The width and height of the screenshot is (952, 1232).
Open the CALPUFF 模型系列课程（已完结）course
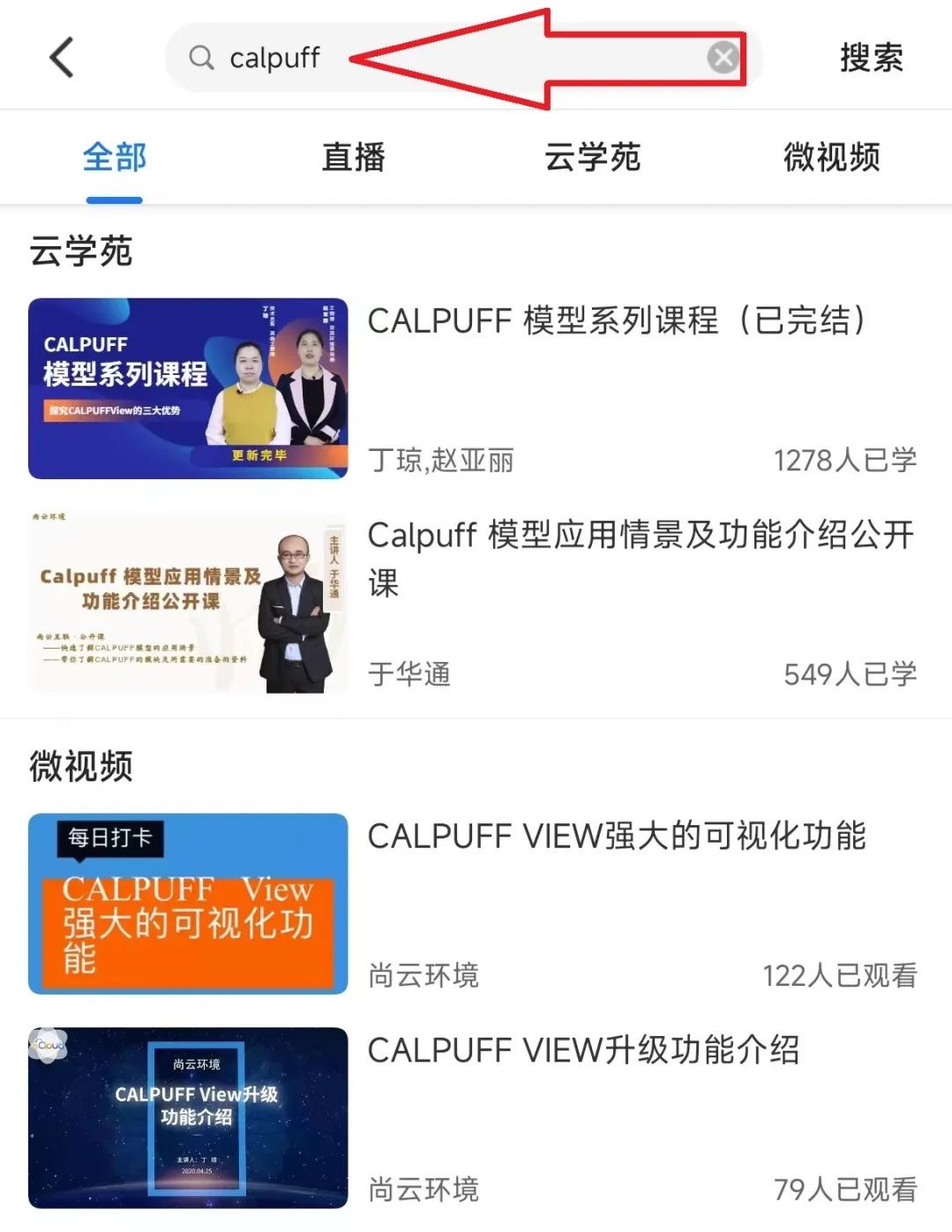(616, 320)
